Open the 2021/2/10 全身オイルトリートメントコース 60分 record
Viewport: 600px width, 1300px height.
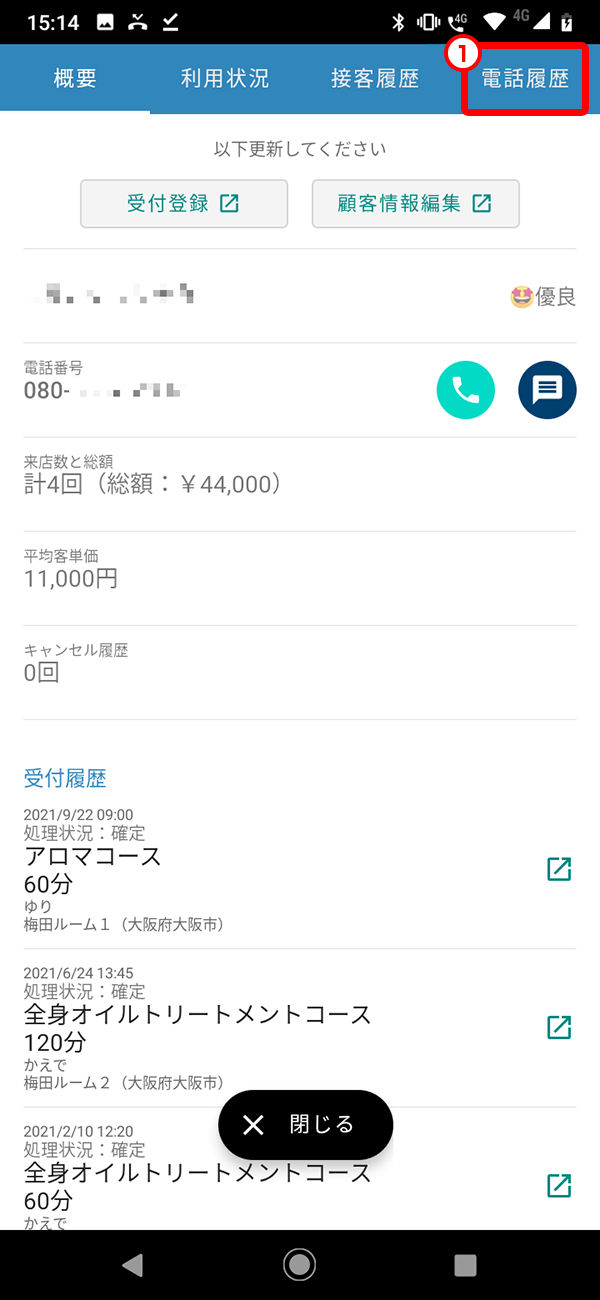point(559,1185)
